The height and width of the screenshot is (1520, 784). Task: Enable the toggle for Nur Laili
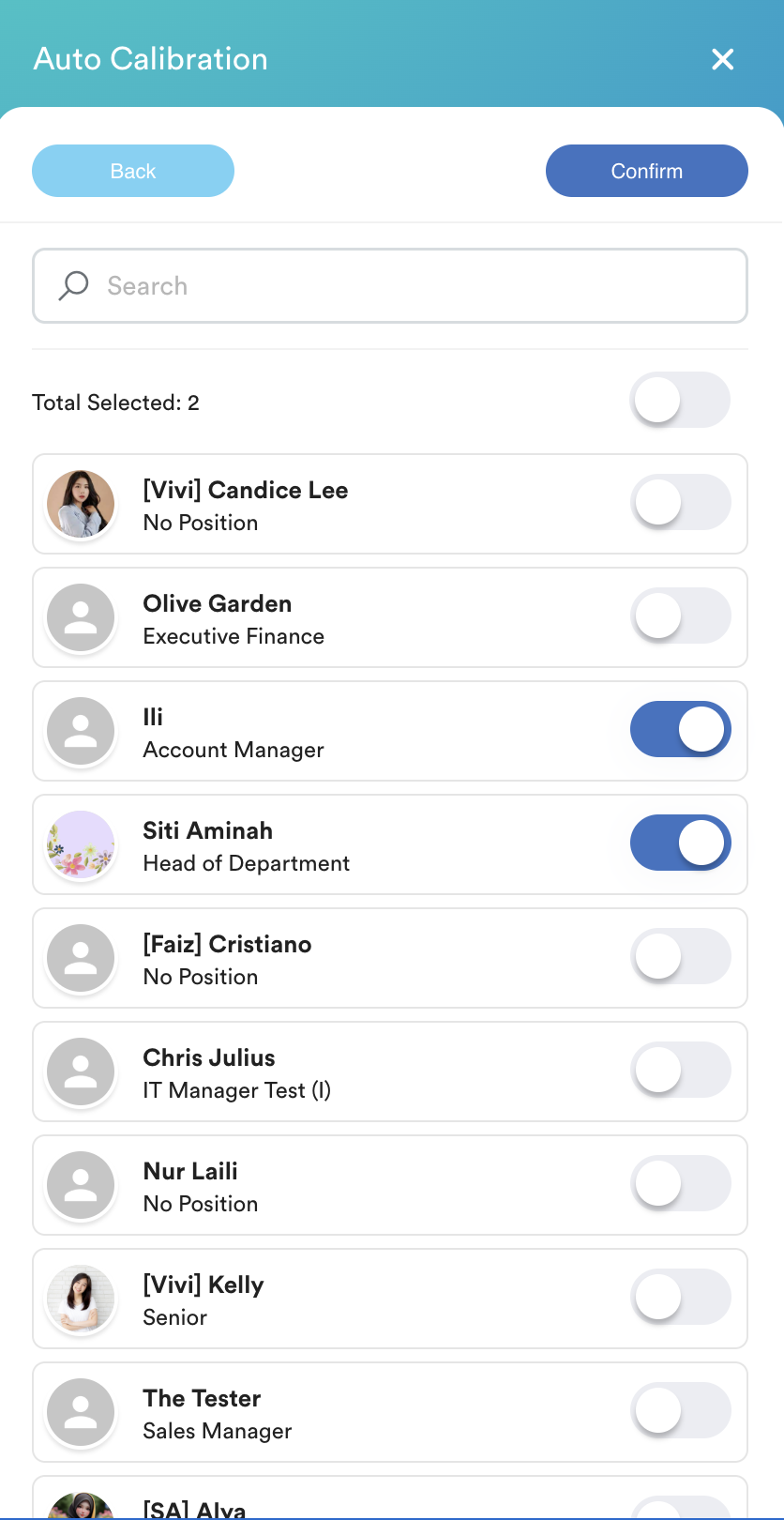[x=680, y=1184]
